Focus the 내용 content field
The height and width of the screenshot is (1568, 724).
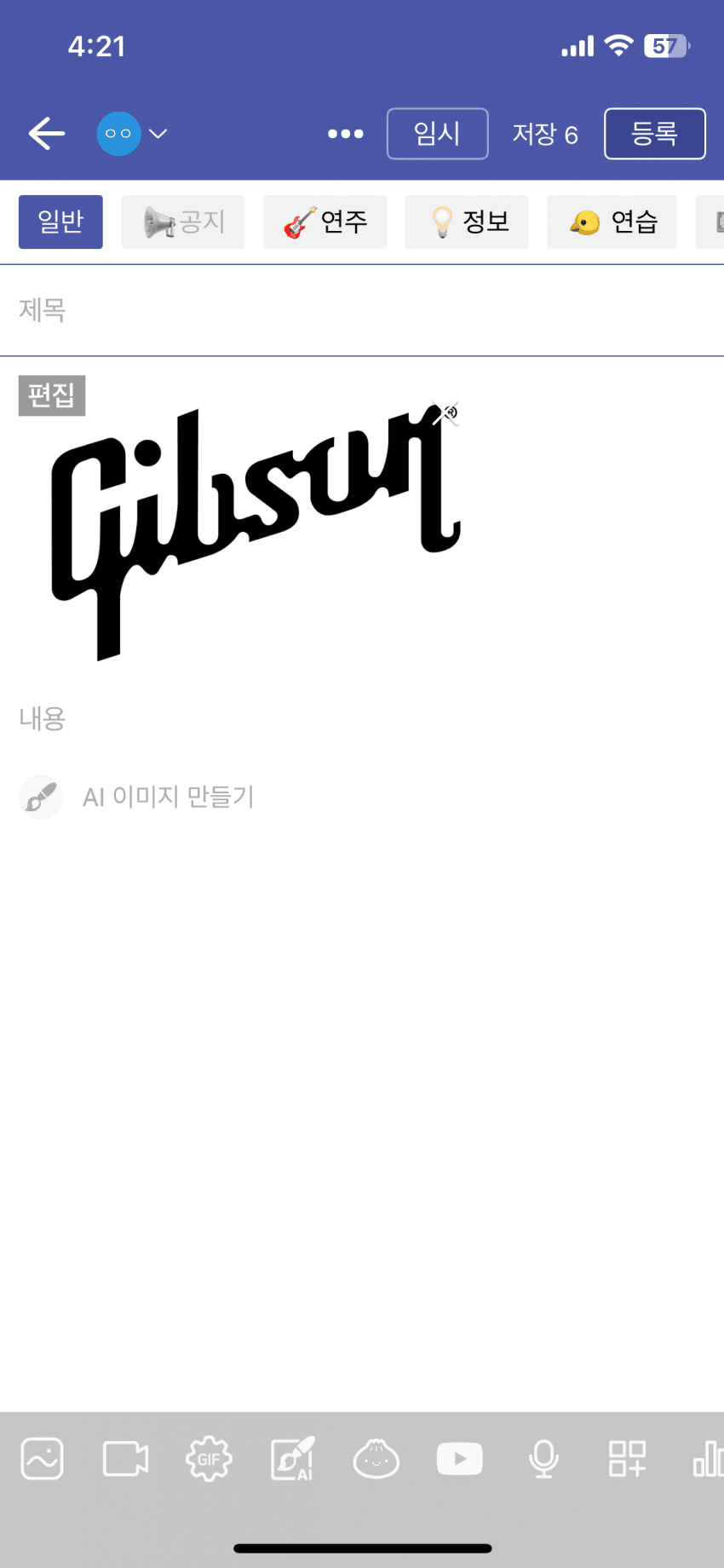point(362,718)
